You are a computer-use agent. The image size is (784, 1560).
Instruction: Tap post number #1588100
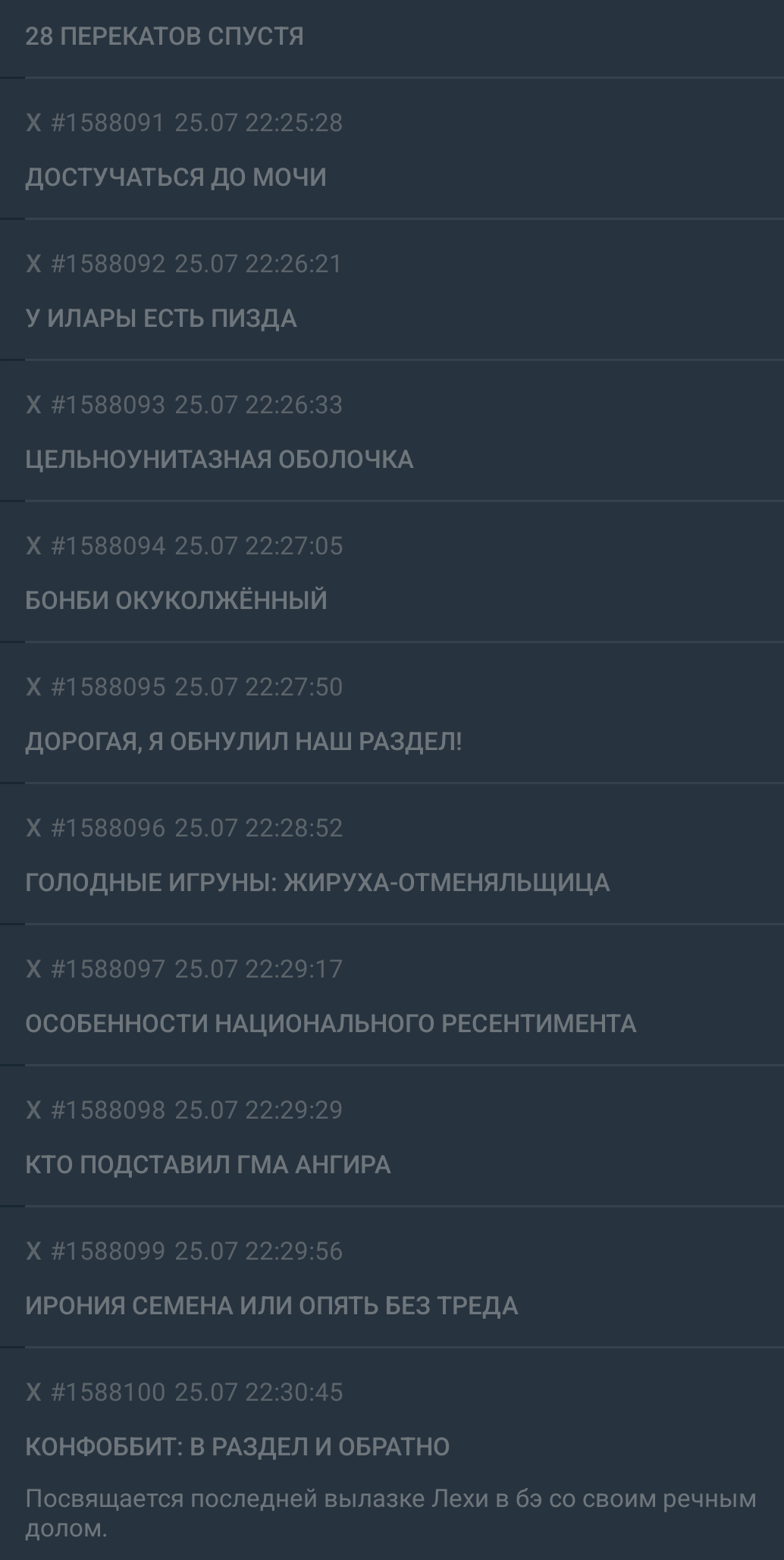tap(107, 1392)
